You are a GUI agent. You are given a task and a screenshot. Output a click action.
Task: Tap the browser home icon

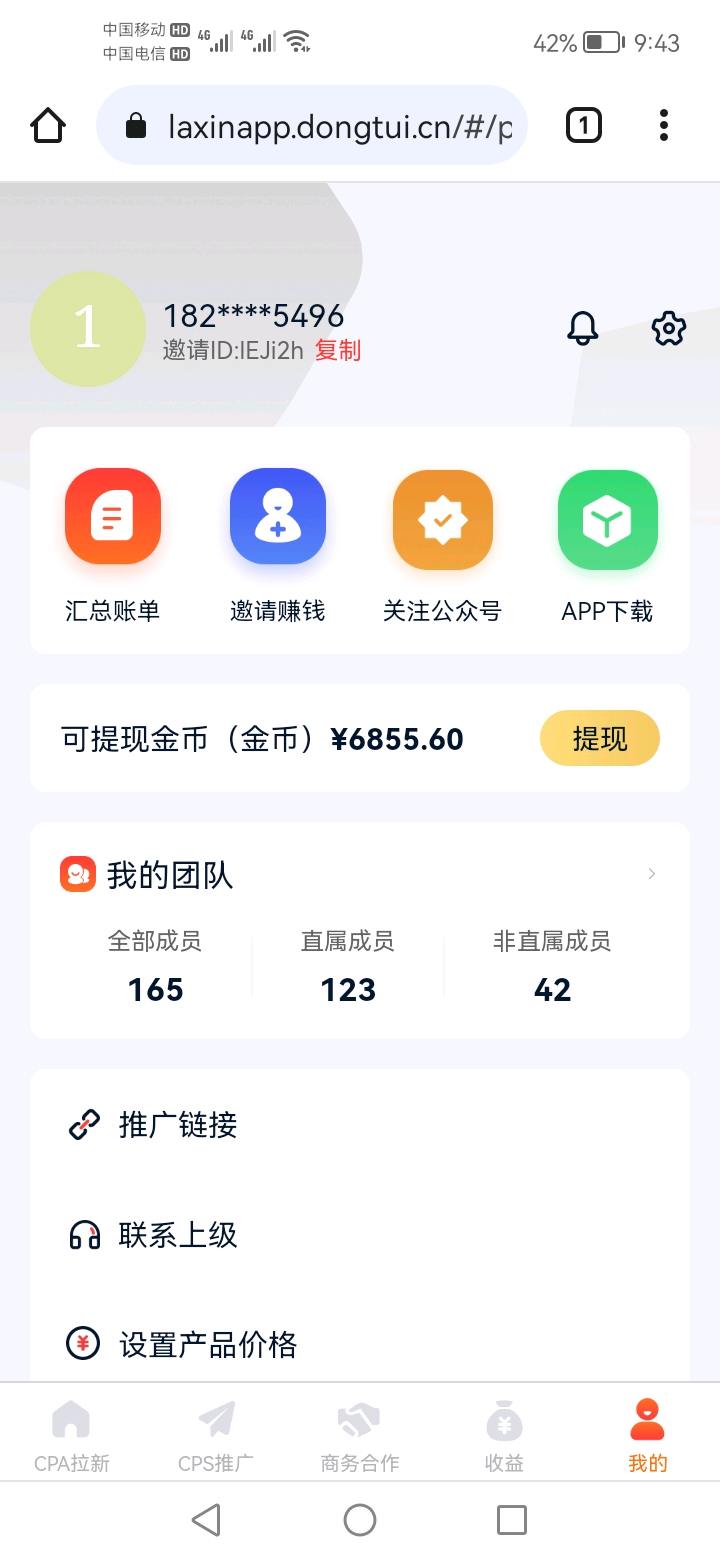(48, 125)
